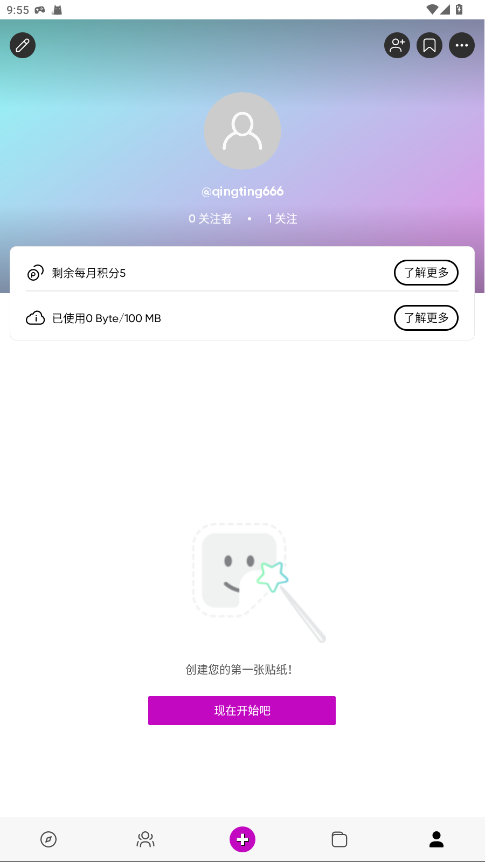Open the three-dot overflow menu
The width and height of the screenshot is (485, 862).
(462, 45)
